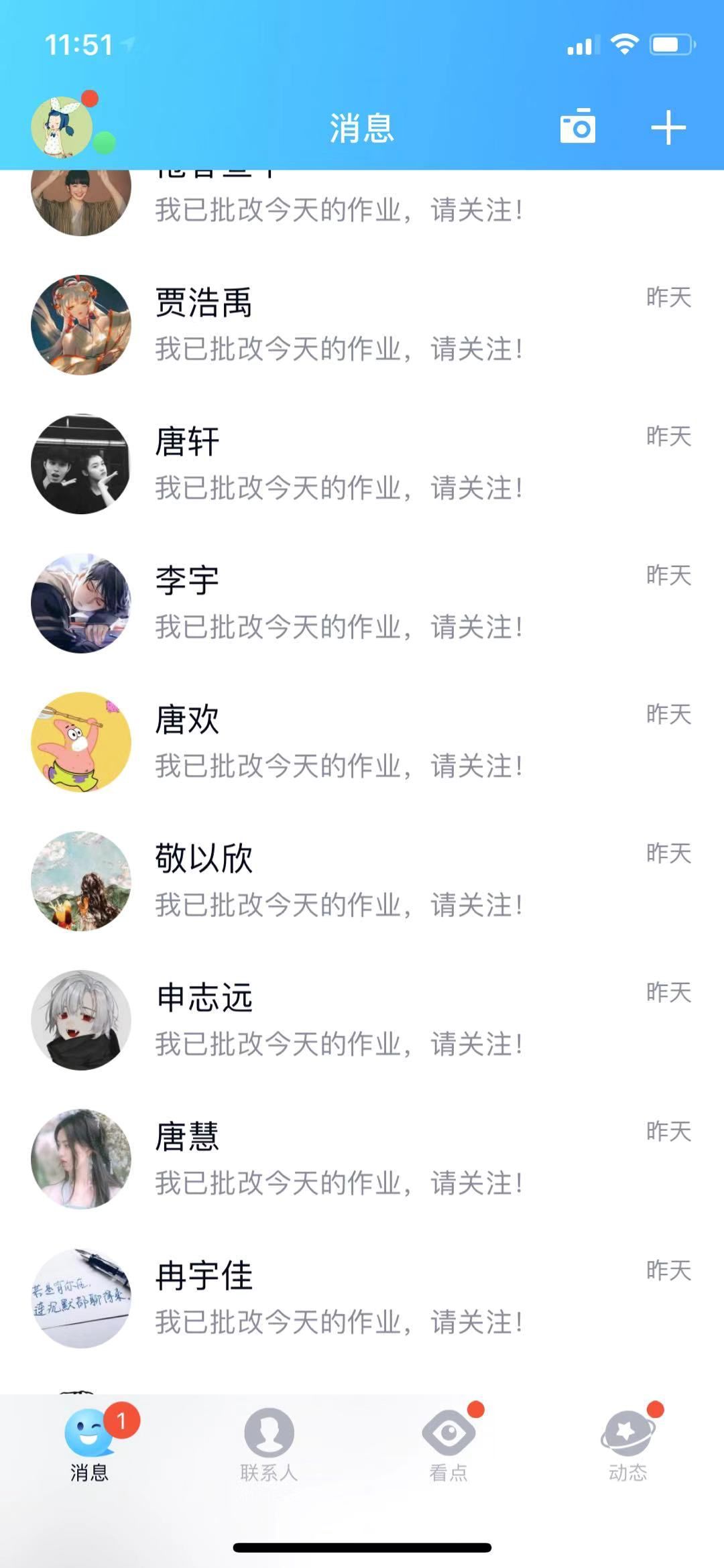Open the chat with 唐欢
The width and height of the screenshot is (724, 1568).
[x=362, y=741]
